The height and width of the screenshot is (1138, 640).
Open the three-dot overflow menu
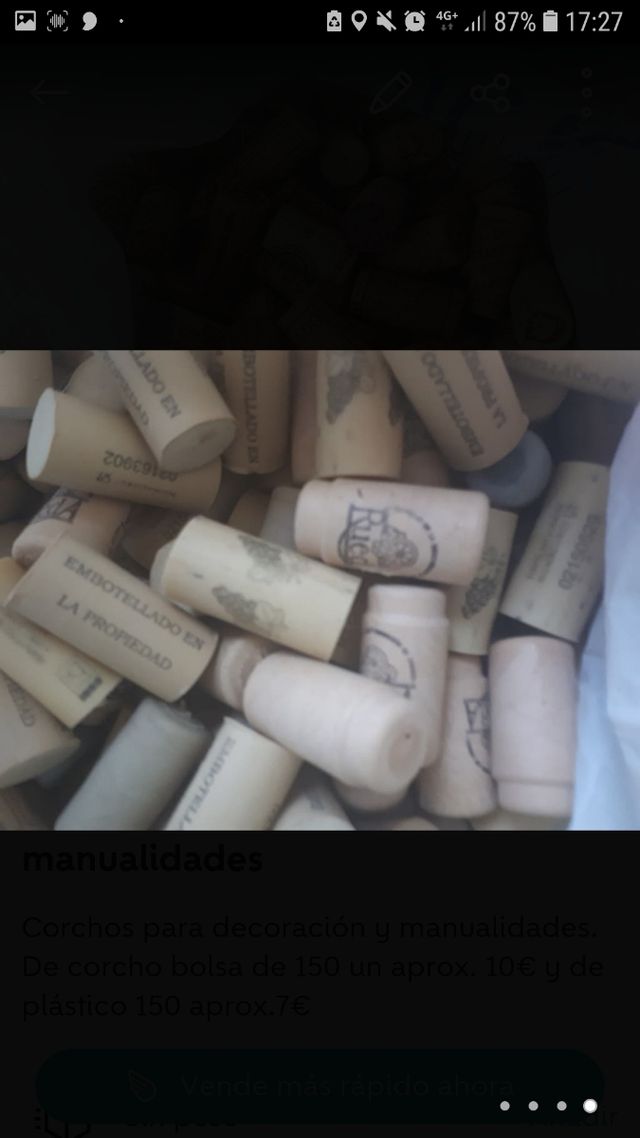(587, 93)
